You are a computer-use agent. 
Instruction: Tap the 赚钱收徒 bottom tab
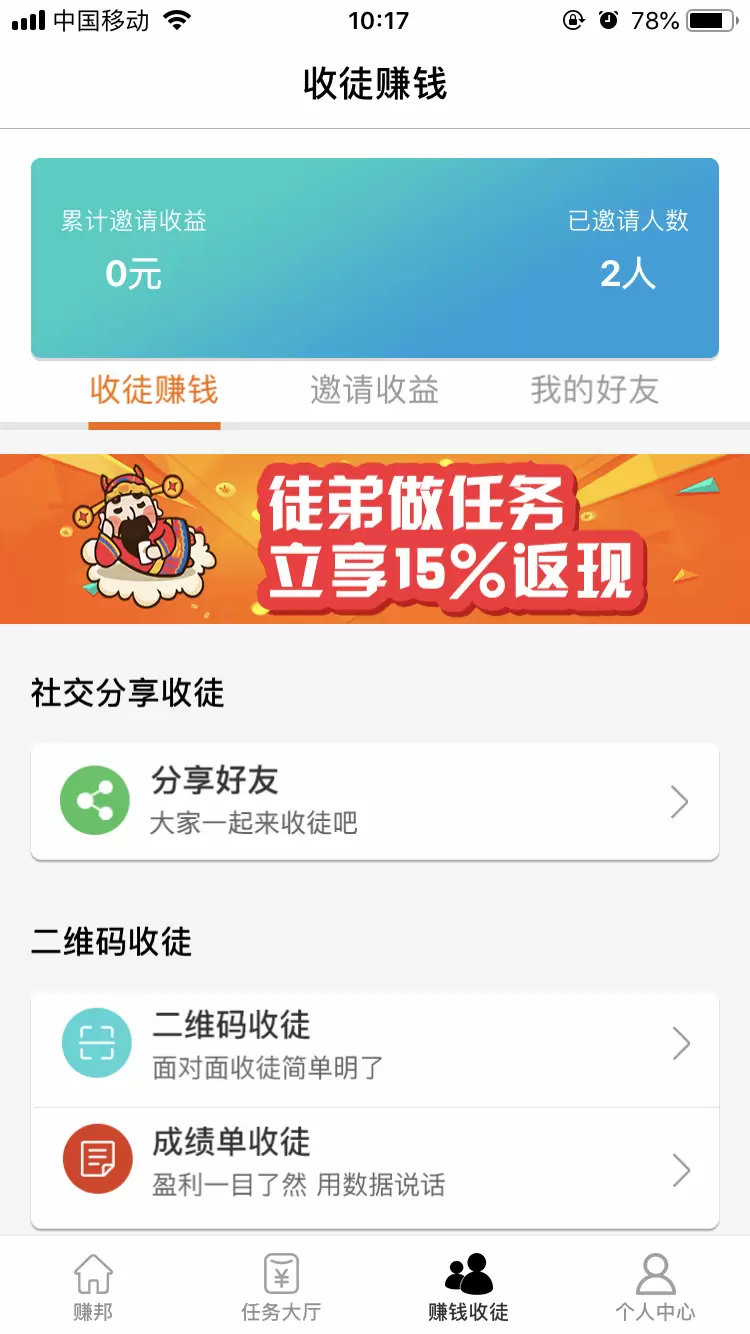[x=468, y=1286]
